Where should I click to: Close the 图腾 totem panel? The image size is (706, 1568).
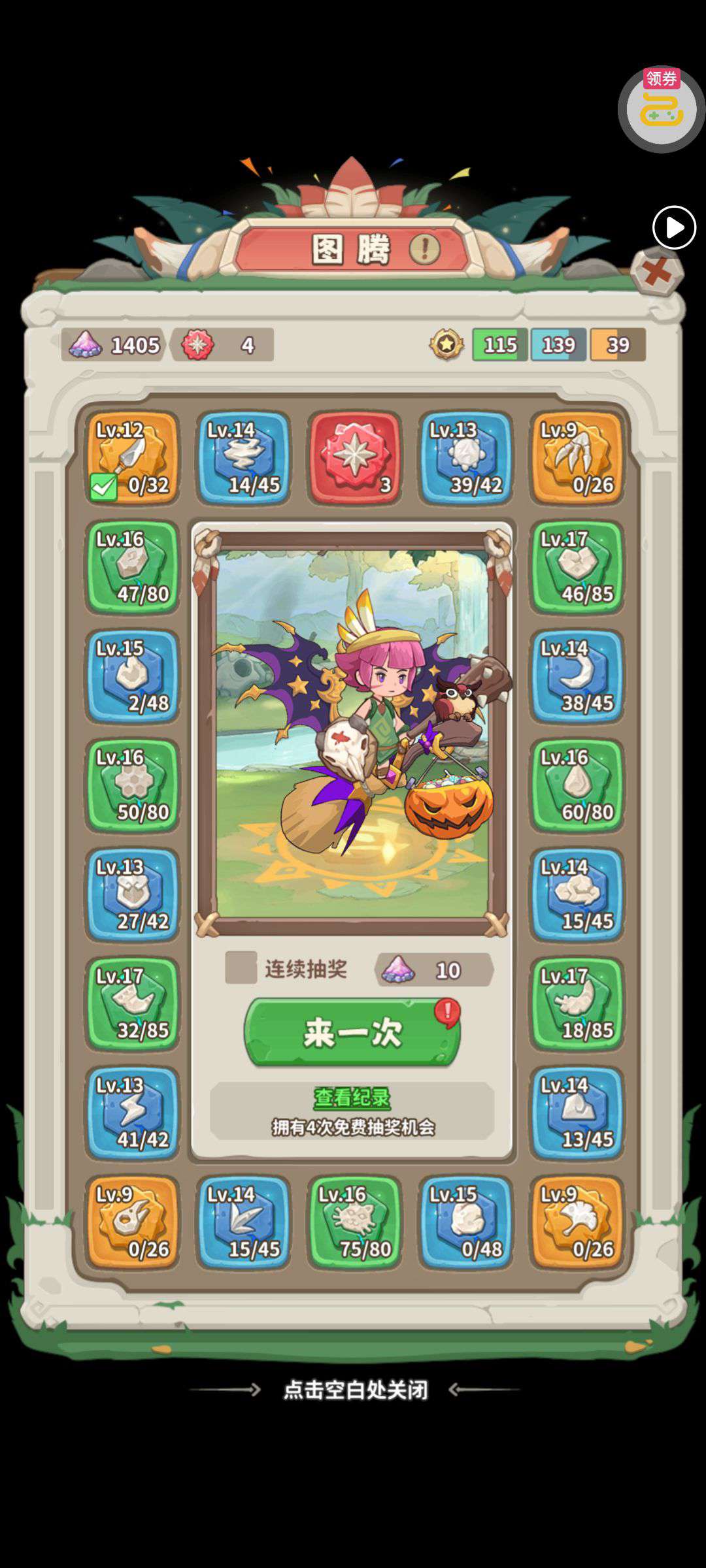[657, 270]
